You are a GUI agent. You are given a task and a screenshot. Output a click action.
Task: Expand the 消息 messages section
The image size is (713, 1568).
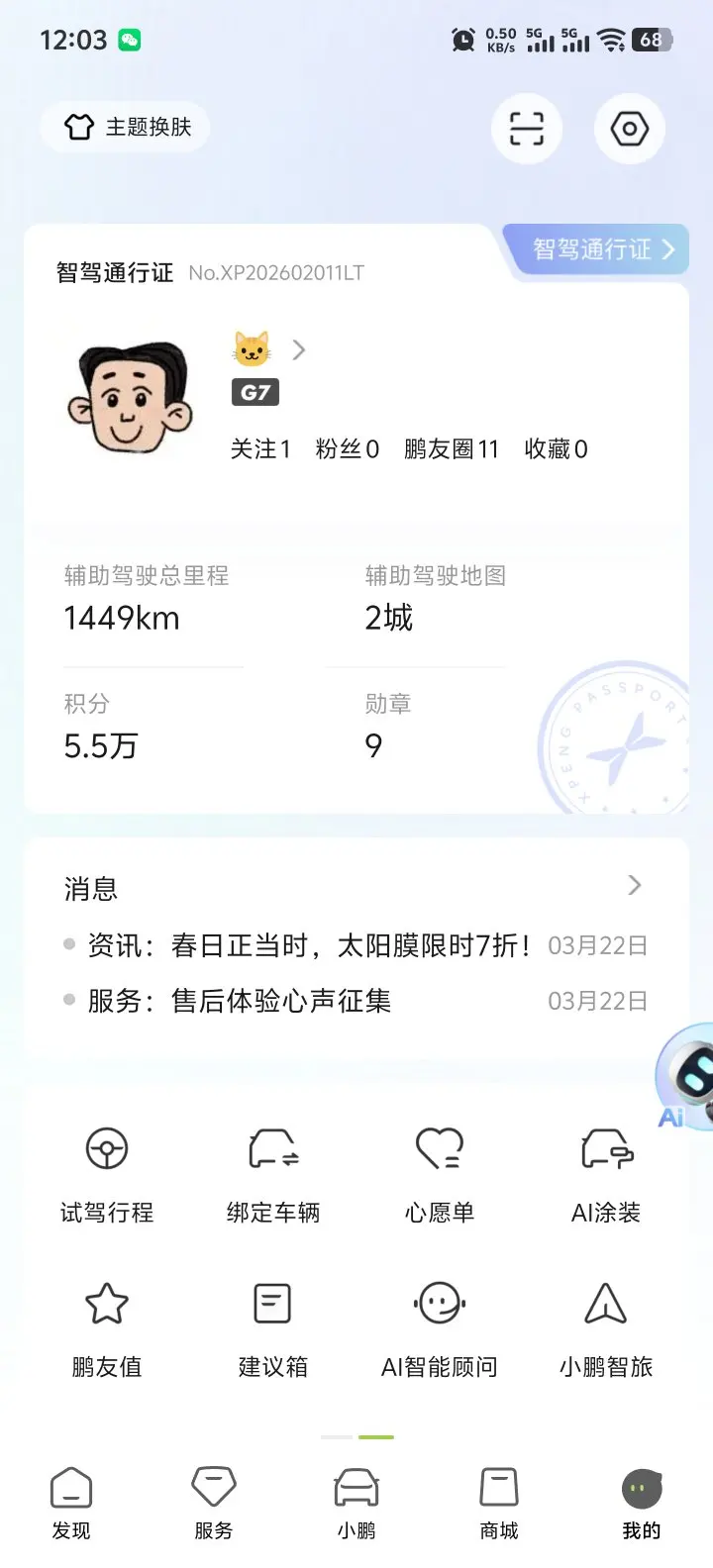(x=635, y=886)
